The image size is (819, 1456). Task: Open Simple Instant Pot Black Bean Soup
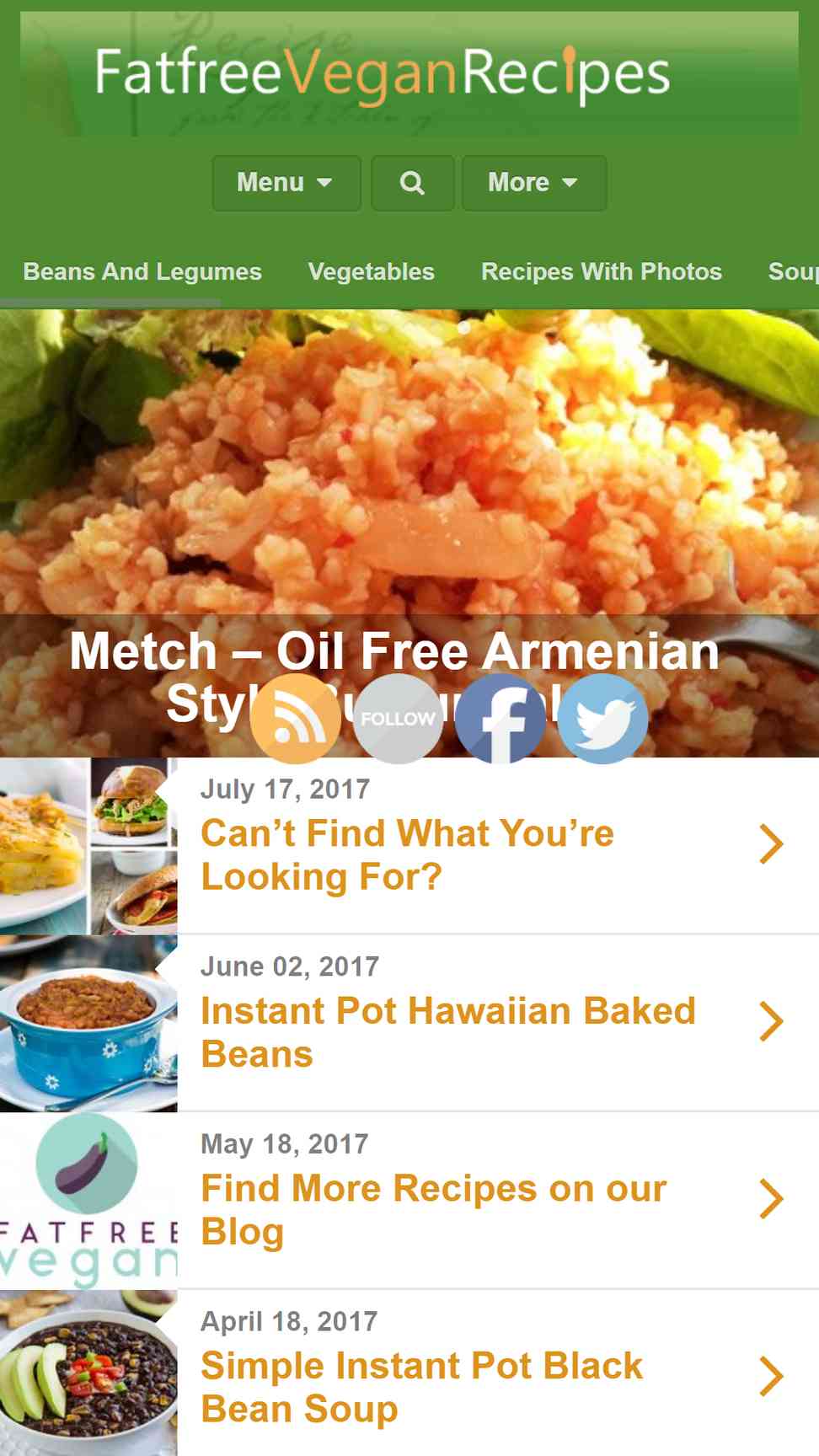pyautogui.click(x=409, y=1373)
